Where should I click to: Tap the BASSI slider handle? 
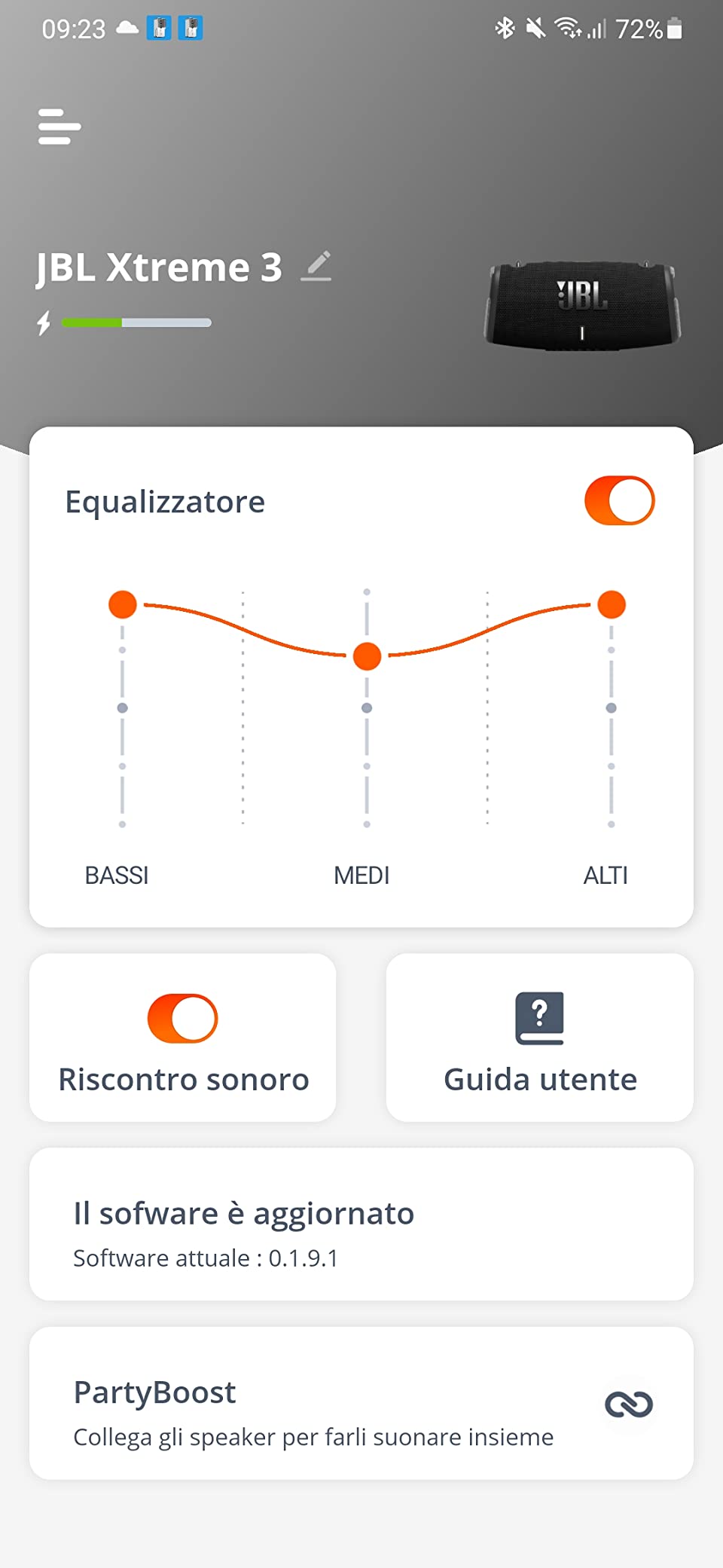coord(123,604)
